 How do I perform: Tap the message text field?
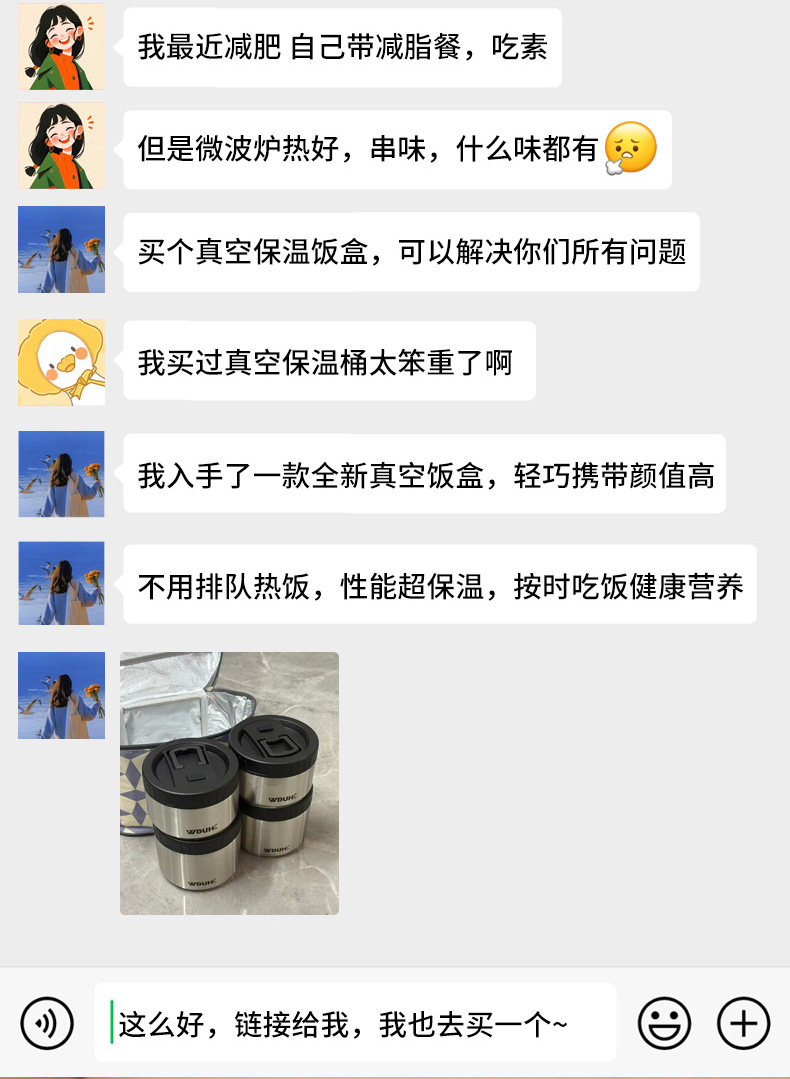(x=355, y=1023)
